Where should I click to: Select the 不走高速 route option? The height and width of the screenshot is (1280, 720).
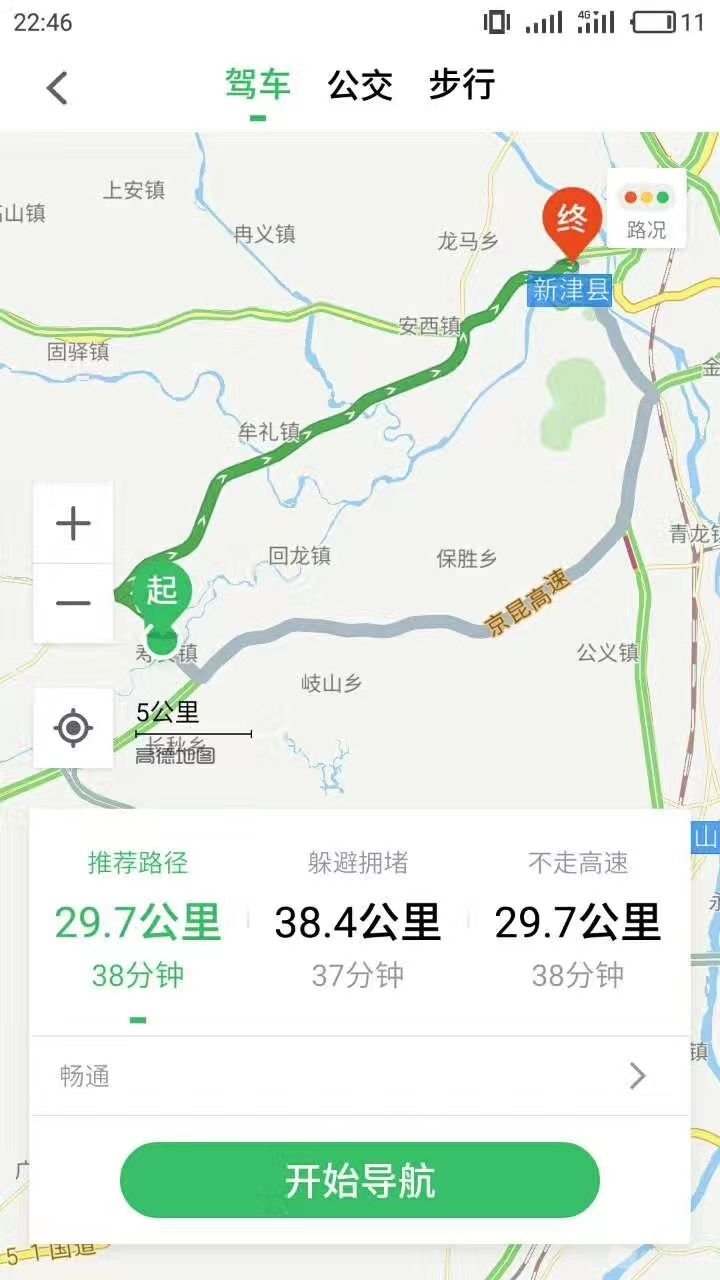578,920
